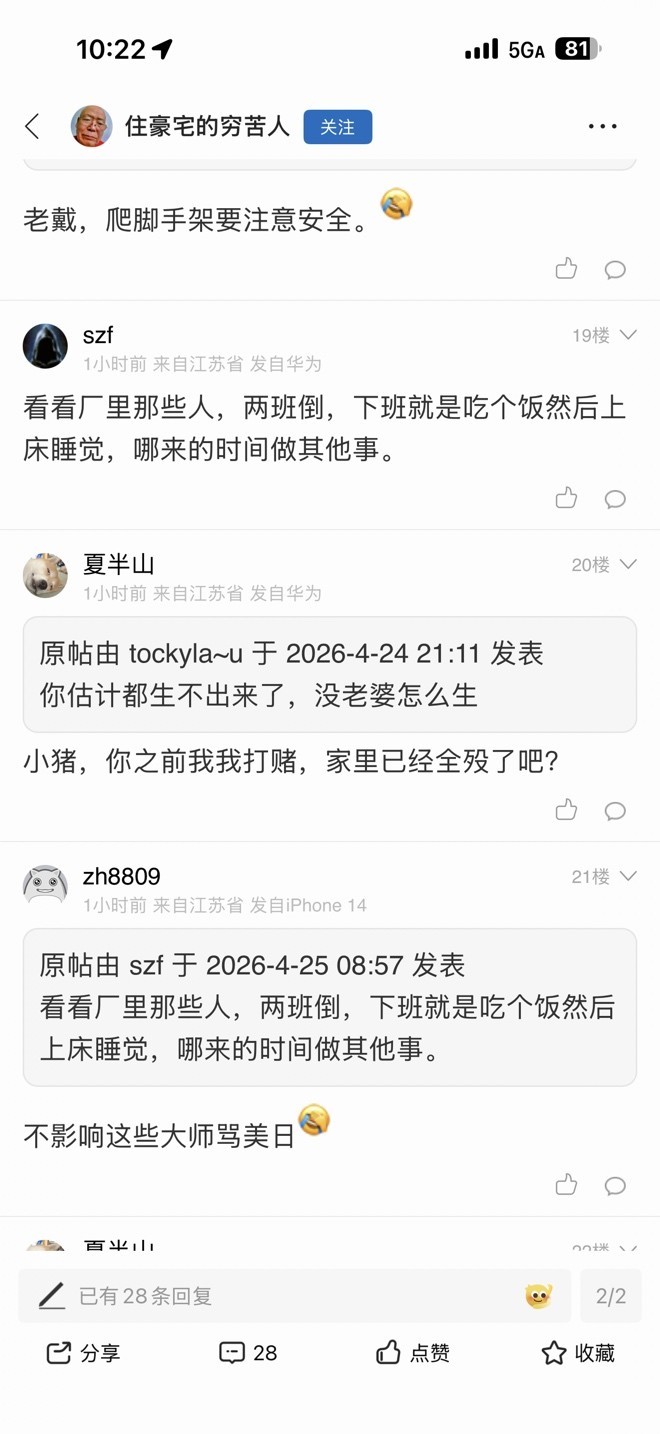View zh8809's profile avatar
Viewport: 660px width, 1434px height.
point(45,886)
